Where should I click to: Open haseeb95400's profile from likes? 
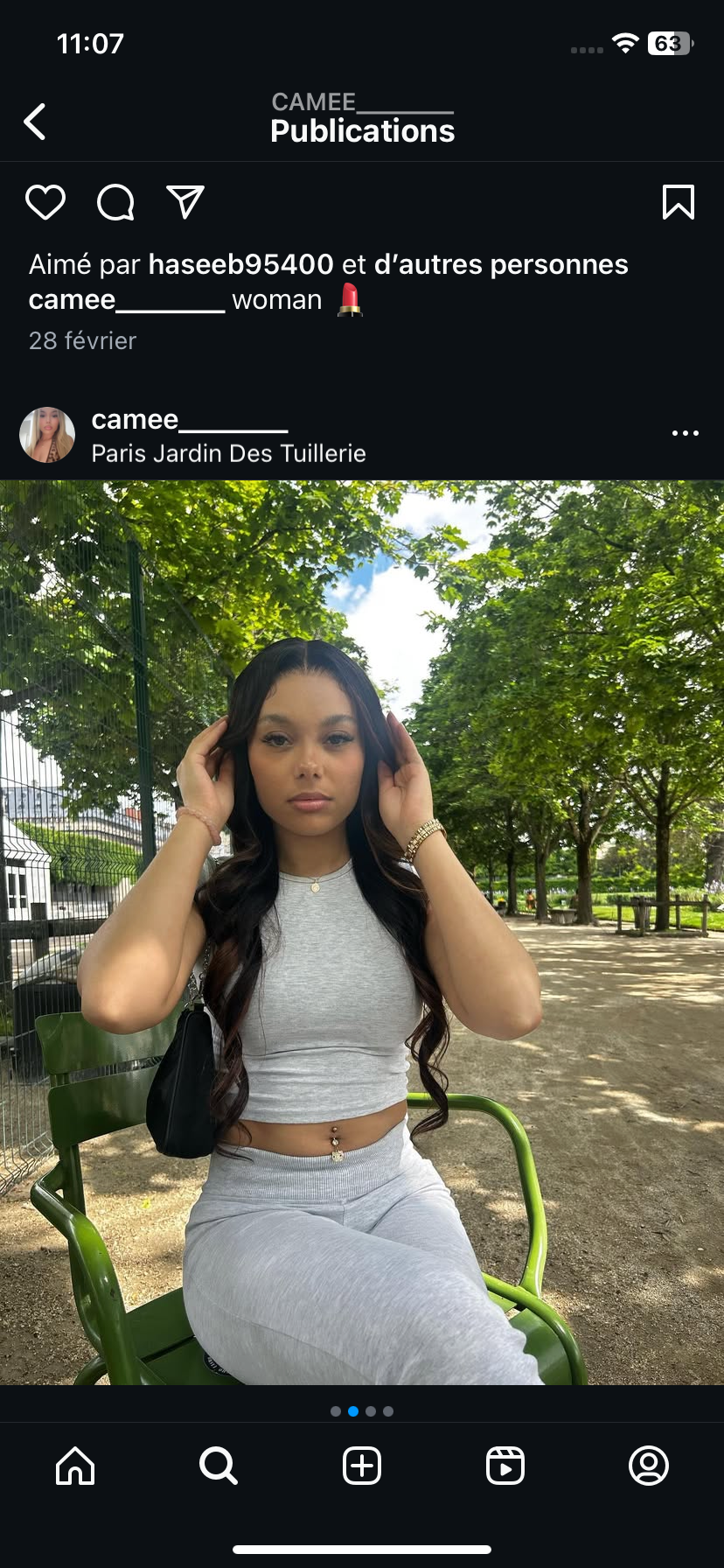[x=240, y=264]
